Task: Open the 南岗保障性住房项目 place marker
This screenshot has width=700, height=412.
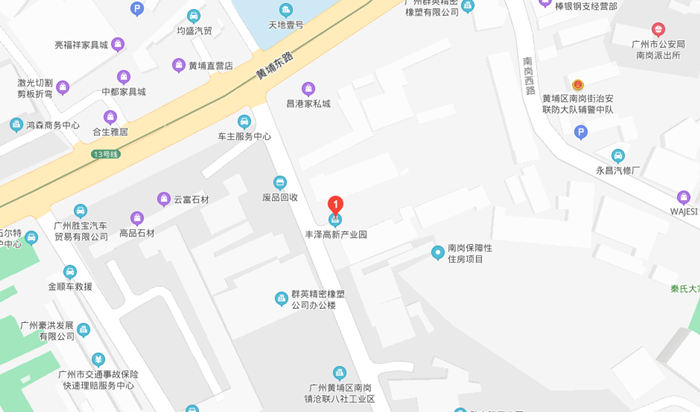Action: 437,253
